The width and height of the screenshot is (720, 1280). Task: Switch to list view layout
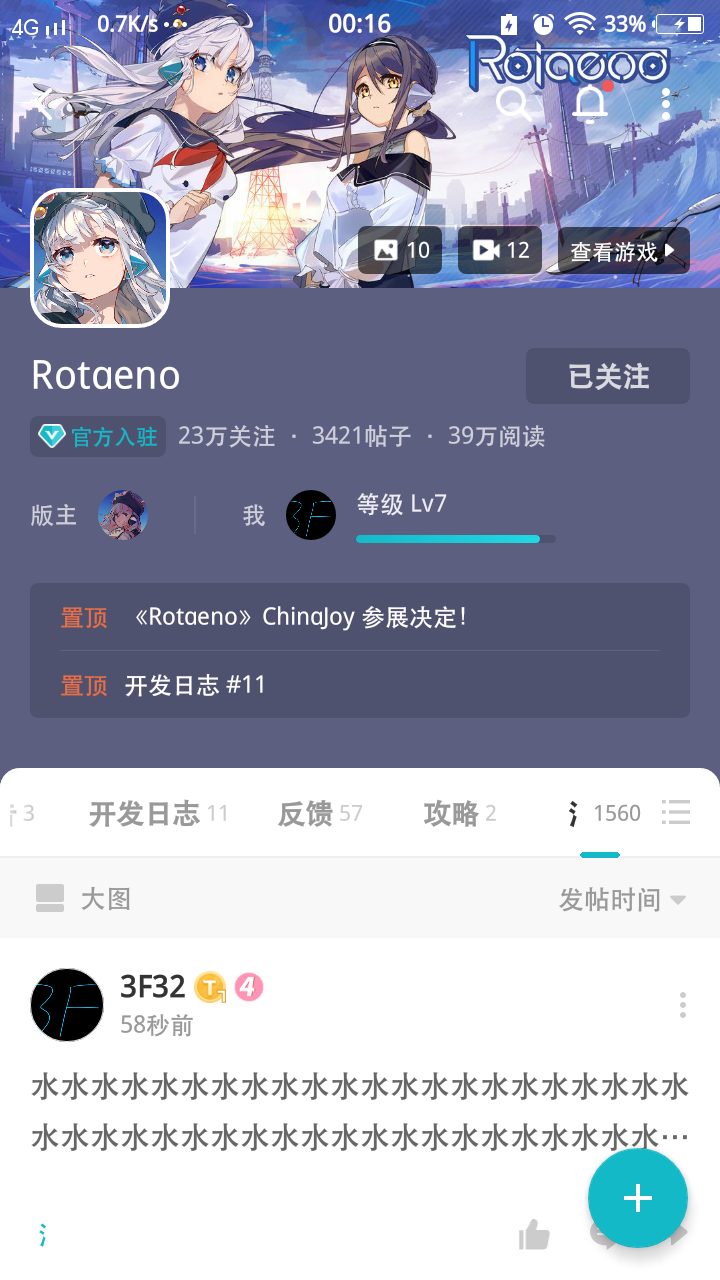point(676,813)
